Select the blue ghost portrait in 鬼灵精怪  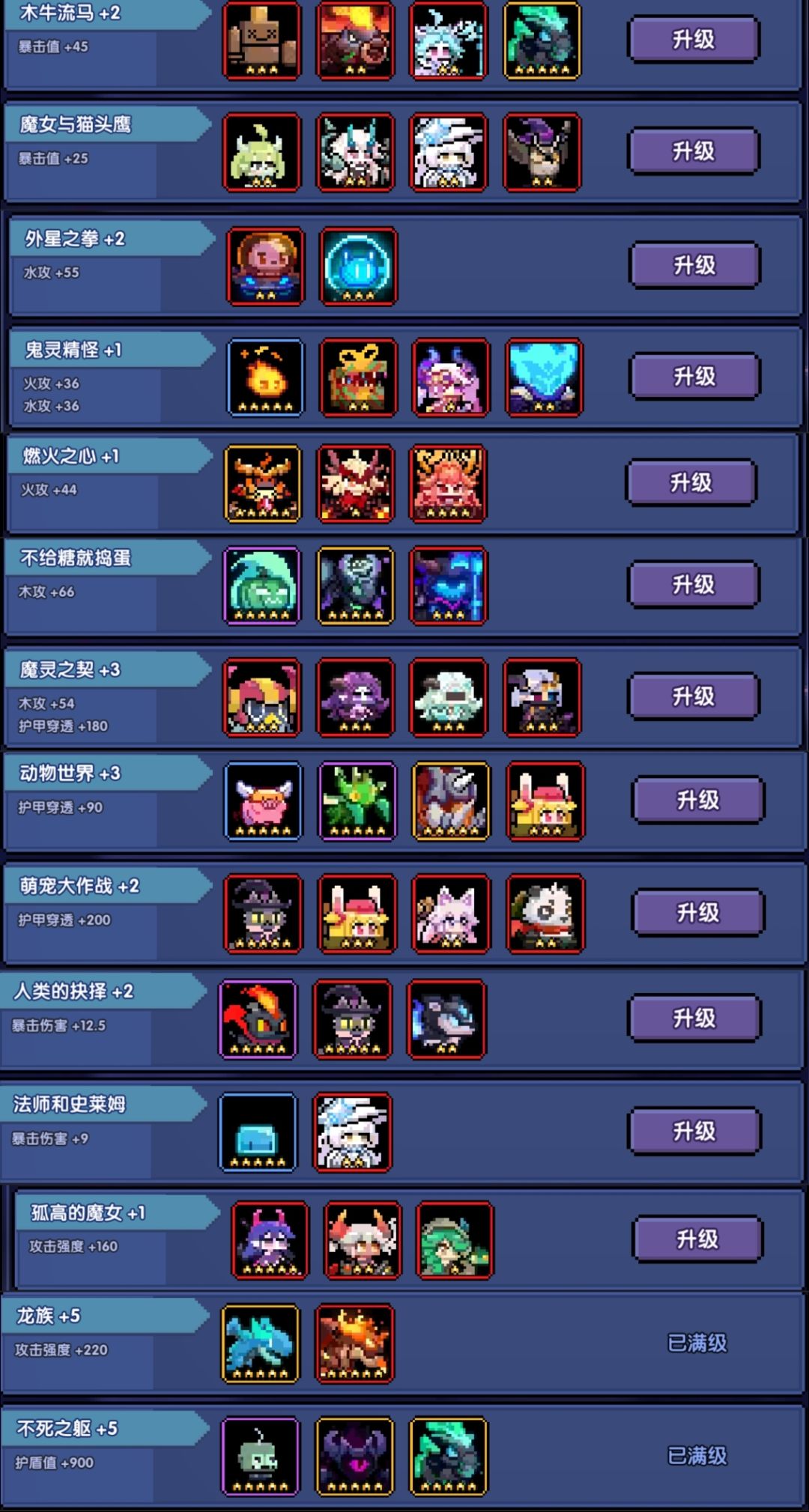[x=542, y=377]
